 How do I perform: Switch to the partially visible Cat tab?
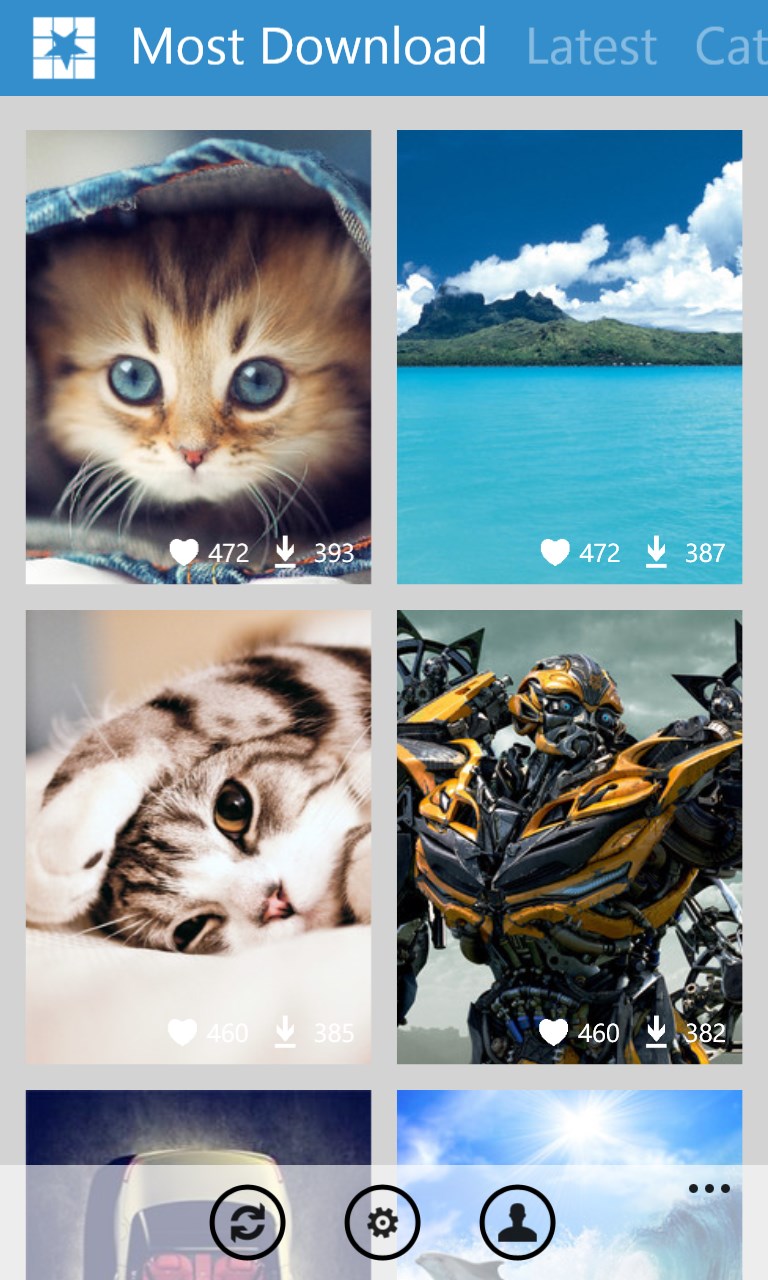[x=730, y=47]
